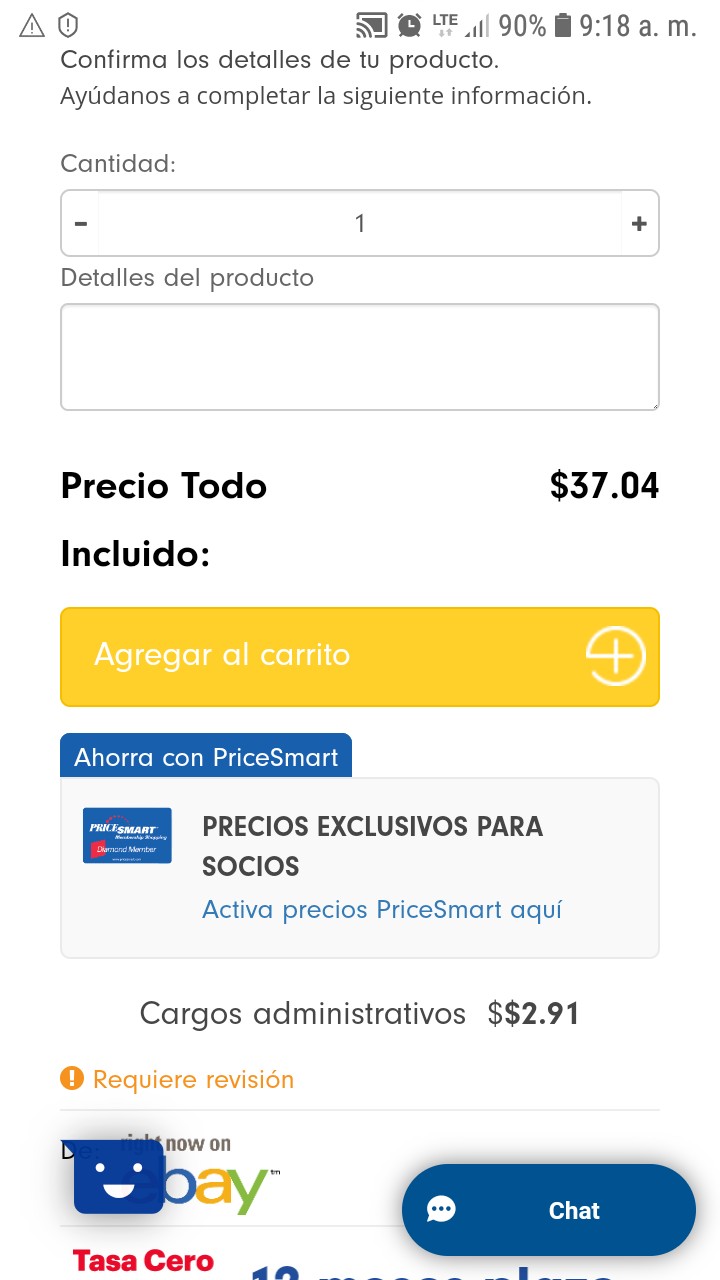
Task: Decrease quantity with the minus button
Action: (81, 223)
